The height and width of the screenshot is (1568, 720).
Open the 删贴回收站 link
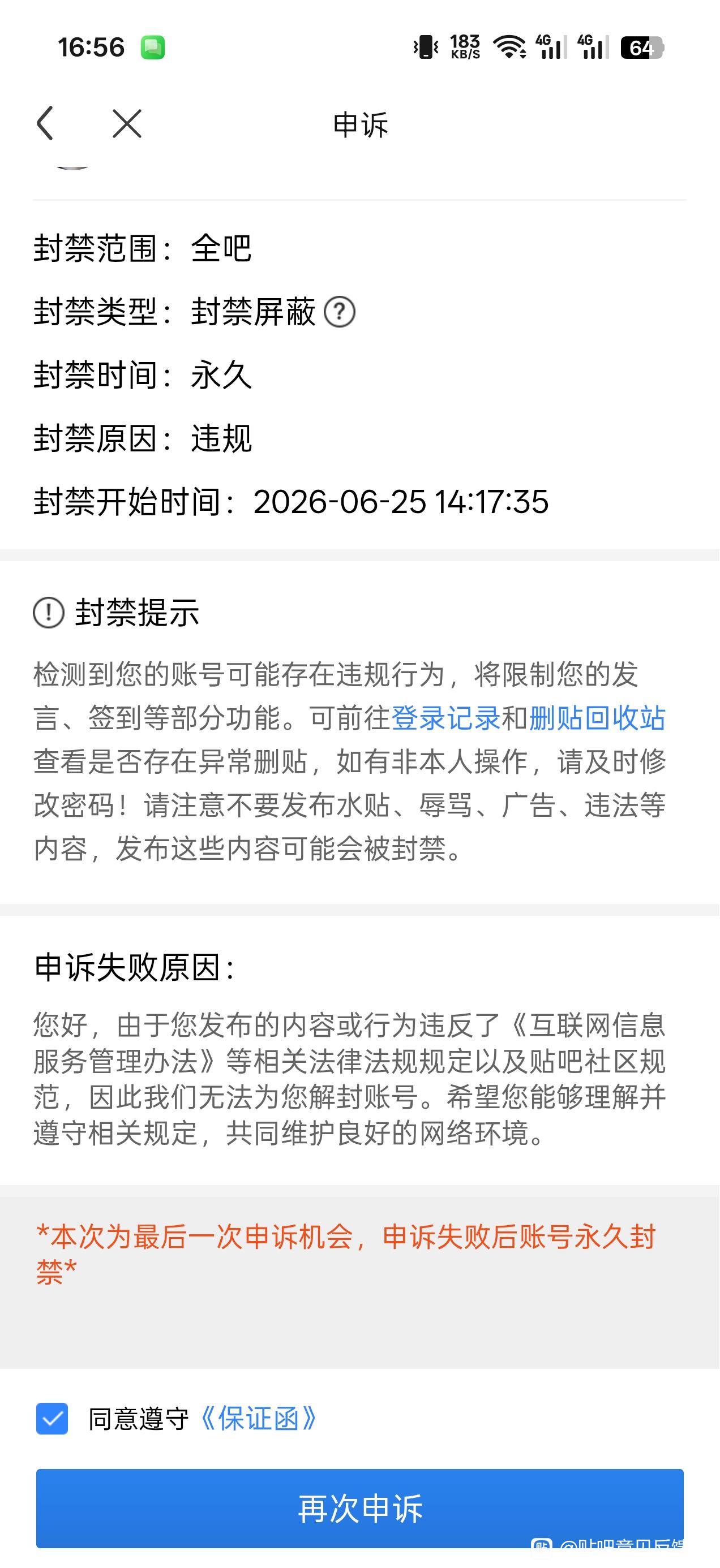pyautogui.click(x=597, y=718)
